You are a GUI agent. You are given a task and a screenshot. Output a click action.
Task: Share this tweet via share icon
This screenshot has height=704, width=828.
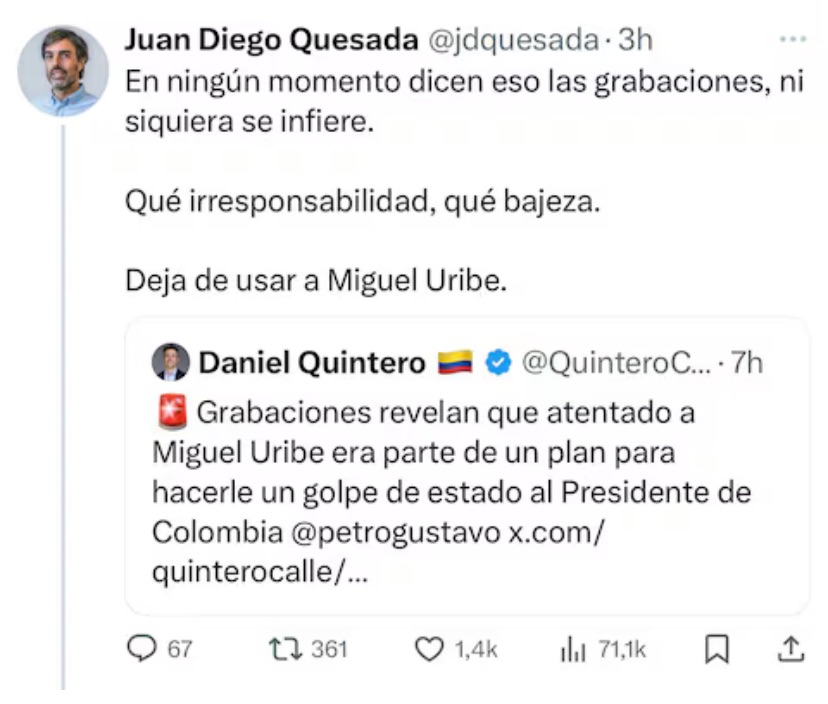[x=790, y=650]
